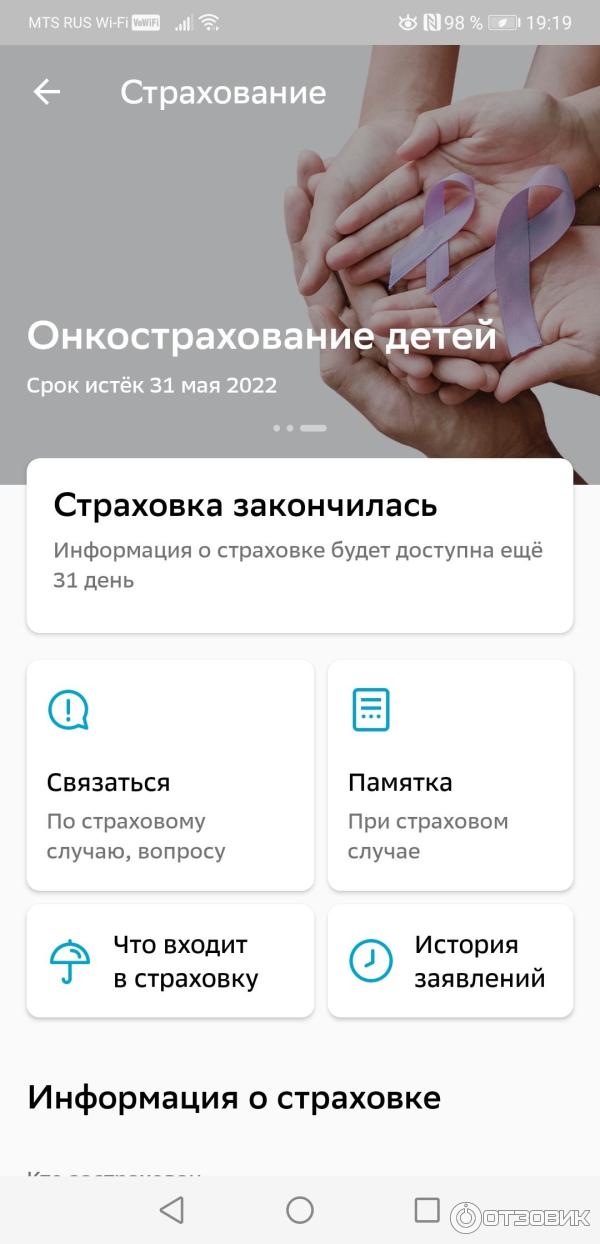600x1244 pixels.
Task: Go back from the Страхование screen
Action: [47, 92]
